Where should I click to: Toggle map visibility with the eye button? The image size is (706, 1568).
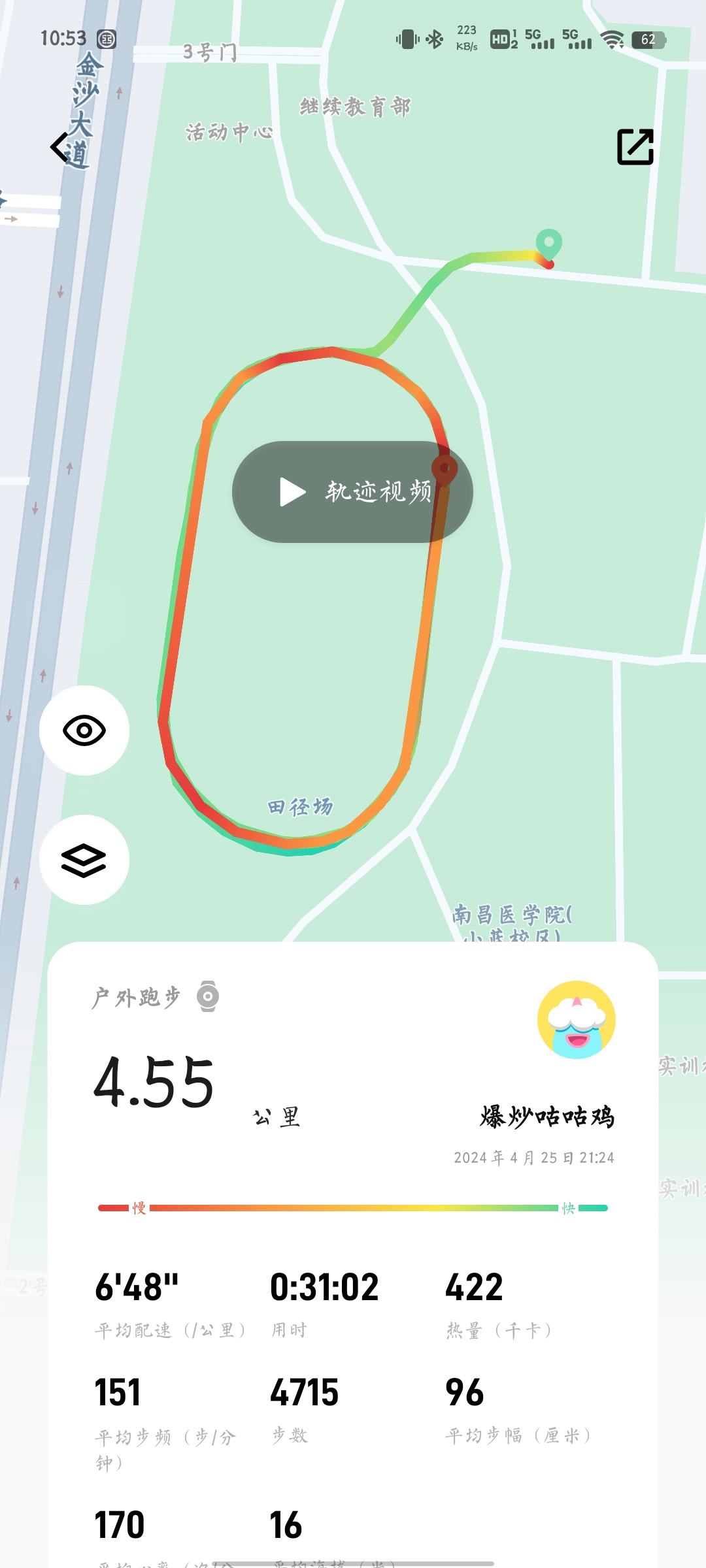click(x=84, y=730)
